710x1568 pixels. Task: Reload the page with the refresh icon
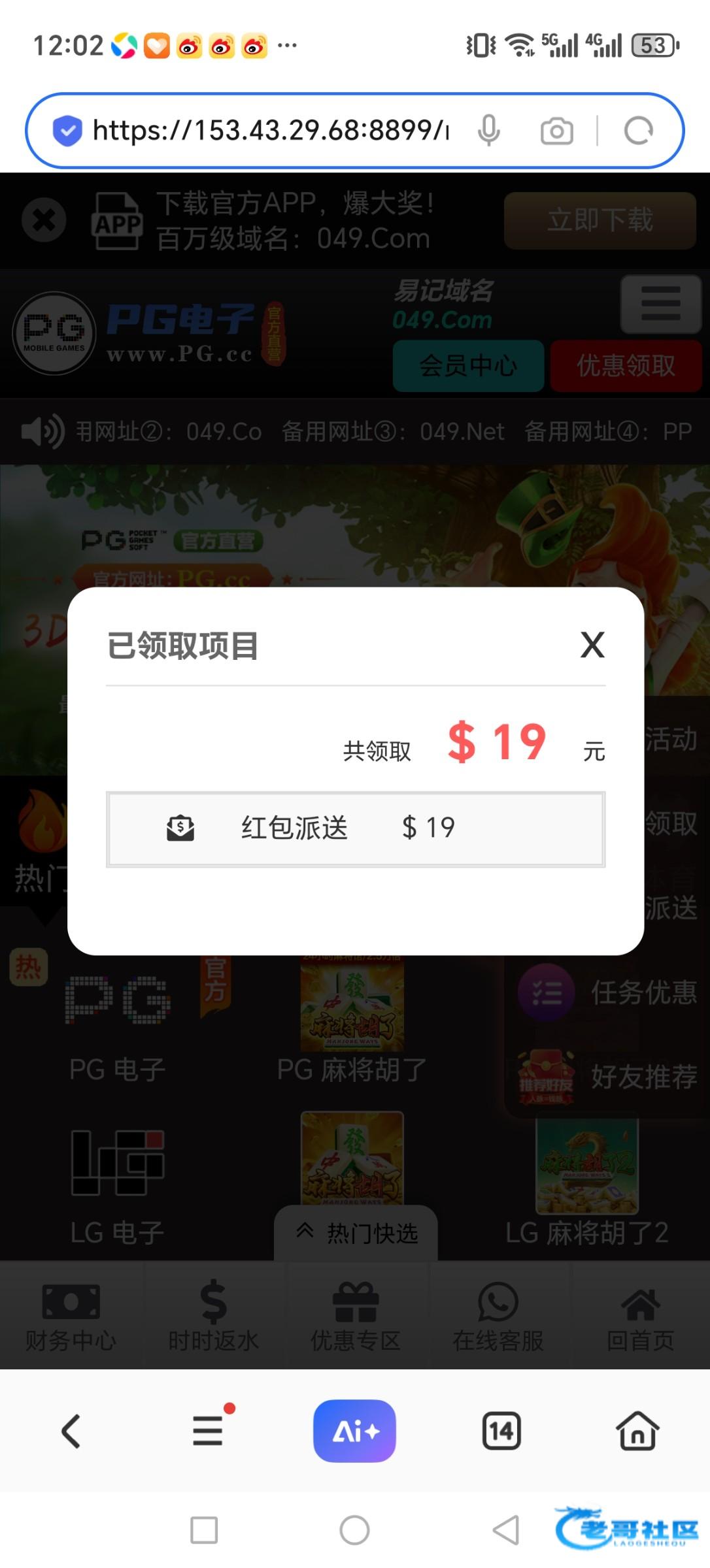click(x=639, y=131)
